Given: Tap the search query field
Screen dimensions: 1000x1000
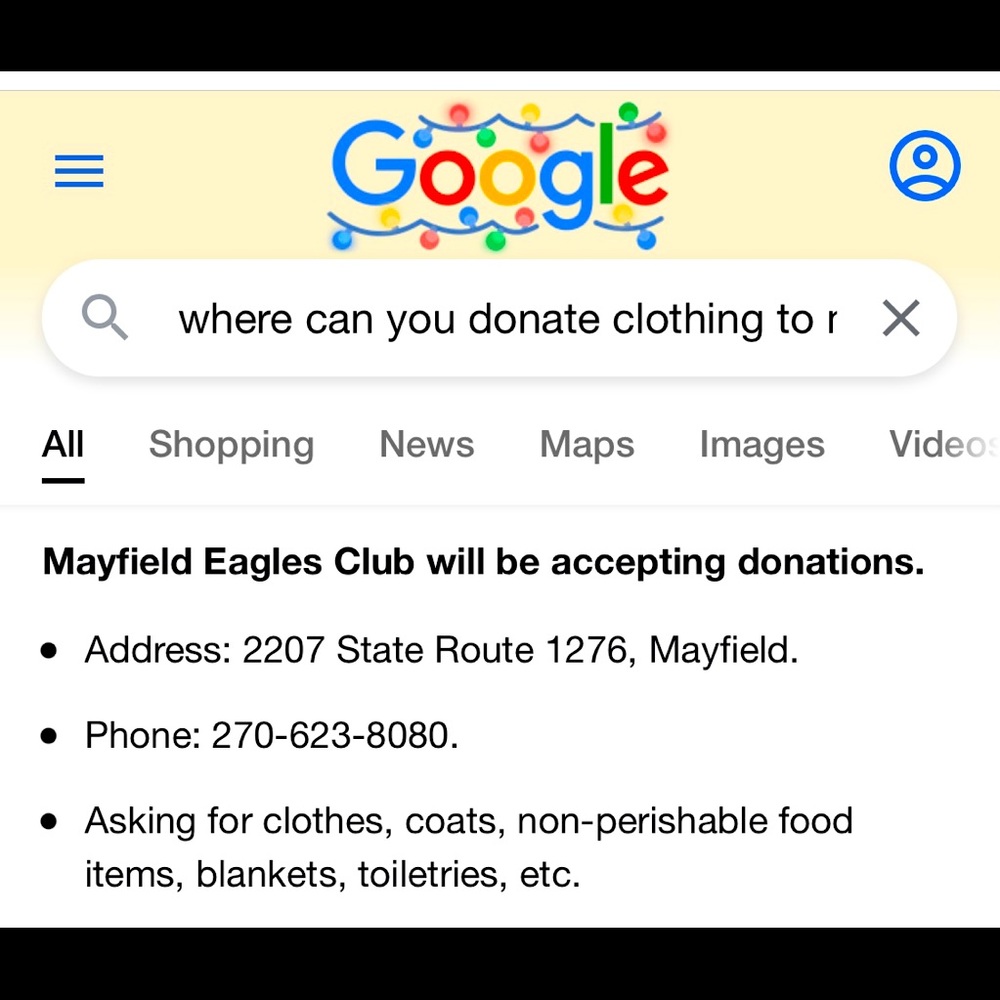Looking at the screenshot, I should click(x=507, y=320).
